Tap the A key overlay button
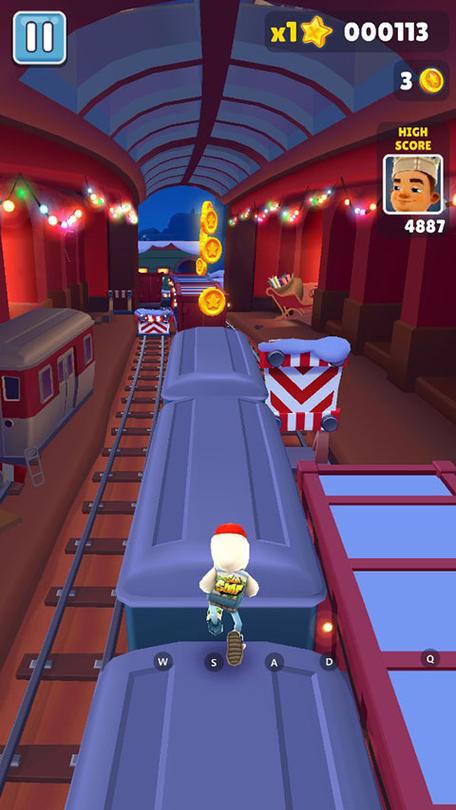This screenshot has height=810, width=456. click(274, 662)
